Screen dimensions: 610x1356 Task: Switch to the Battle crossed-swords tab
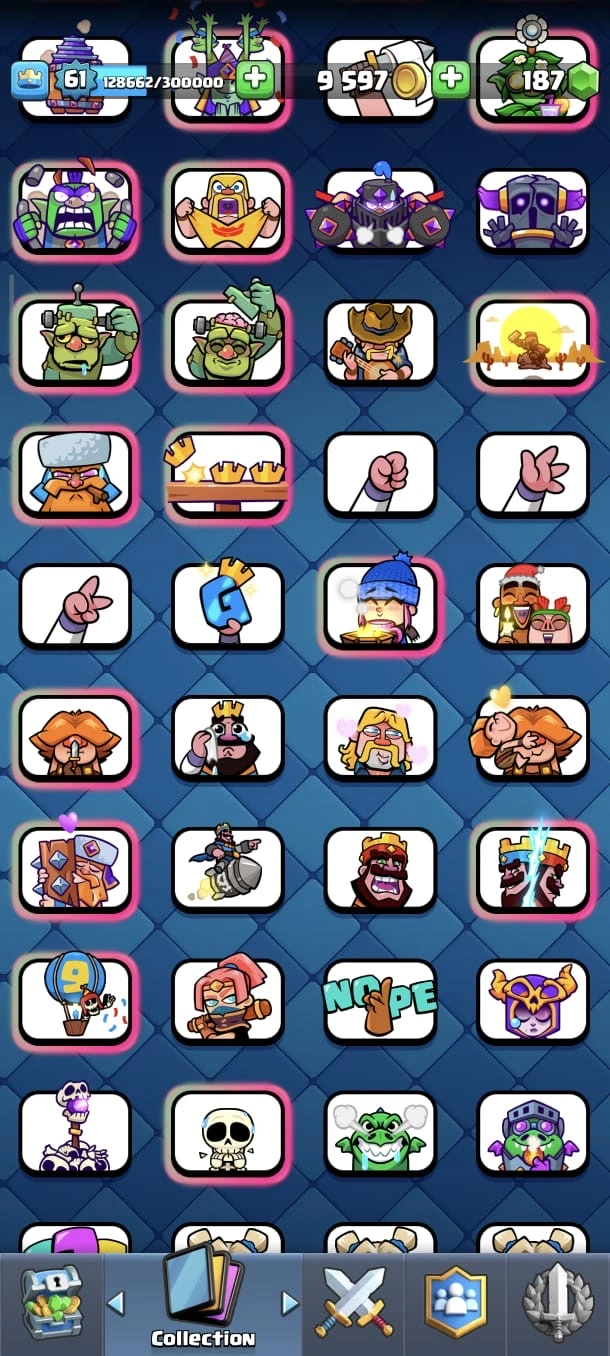pyautogui.click(x=354, y=1303)
